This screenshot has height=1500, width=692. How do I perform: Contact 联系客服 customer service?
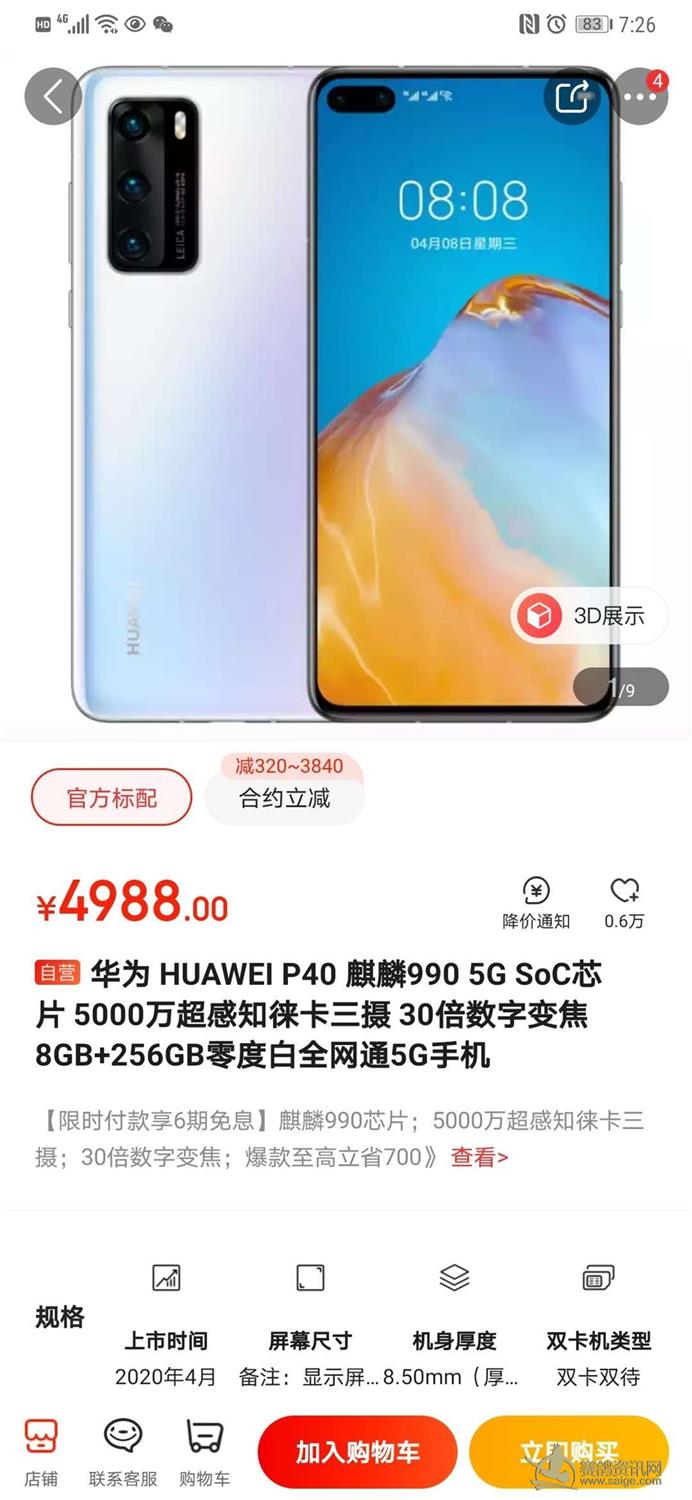[x=123, y=1452]
